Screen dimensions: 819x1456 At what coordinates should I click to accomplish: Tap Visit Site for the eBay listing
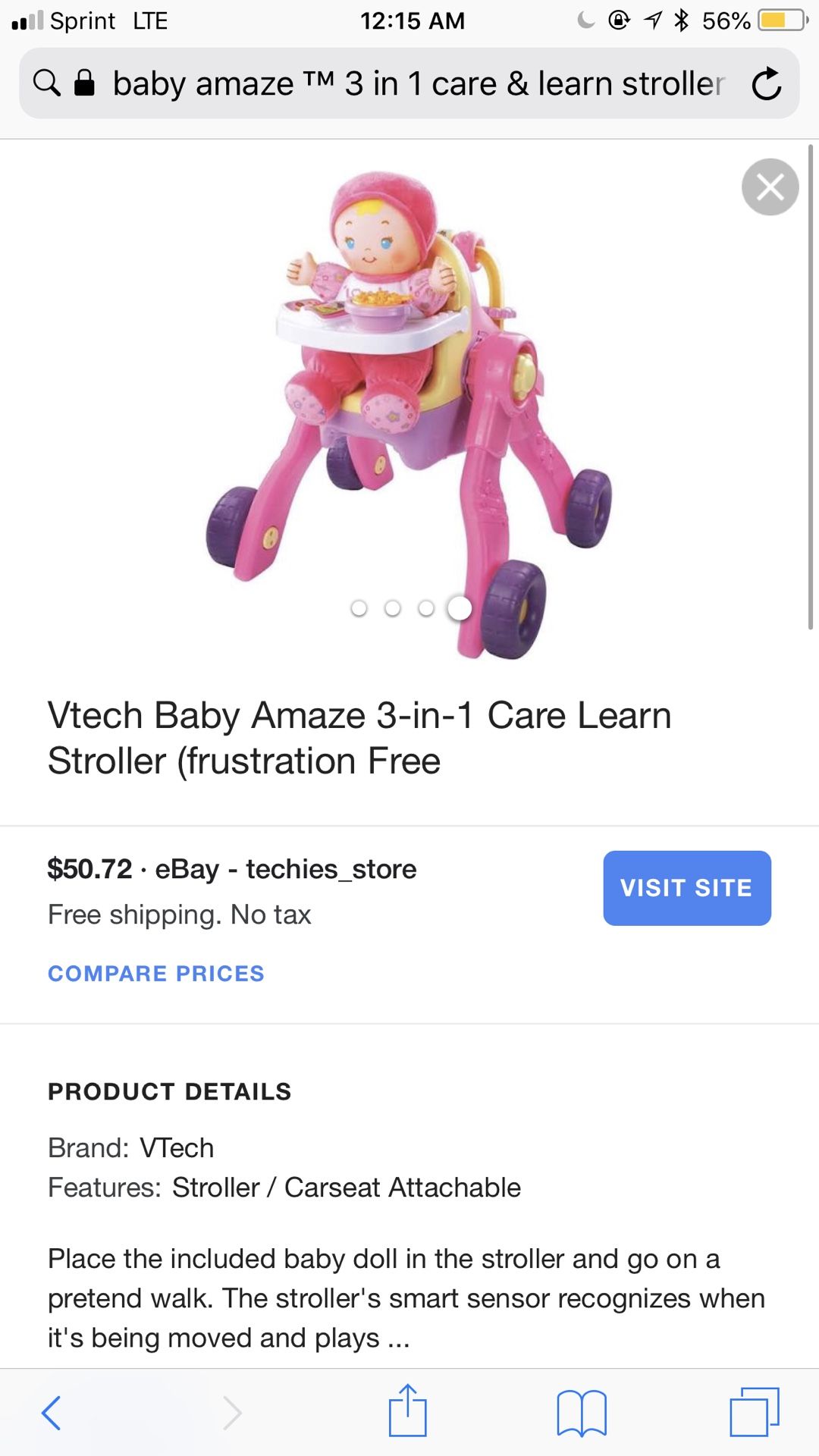click(x=687, y=888)
